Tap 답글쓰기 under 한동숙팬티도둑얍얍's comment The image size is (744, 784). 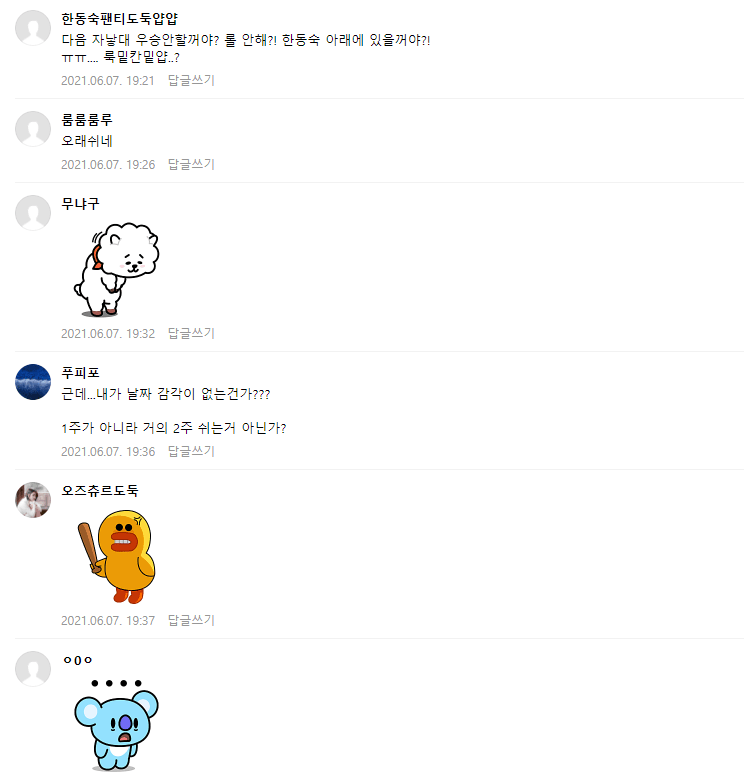(x=191, y=80)
